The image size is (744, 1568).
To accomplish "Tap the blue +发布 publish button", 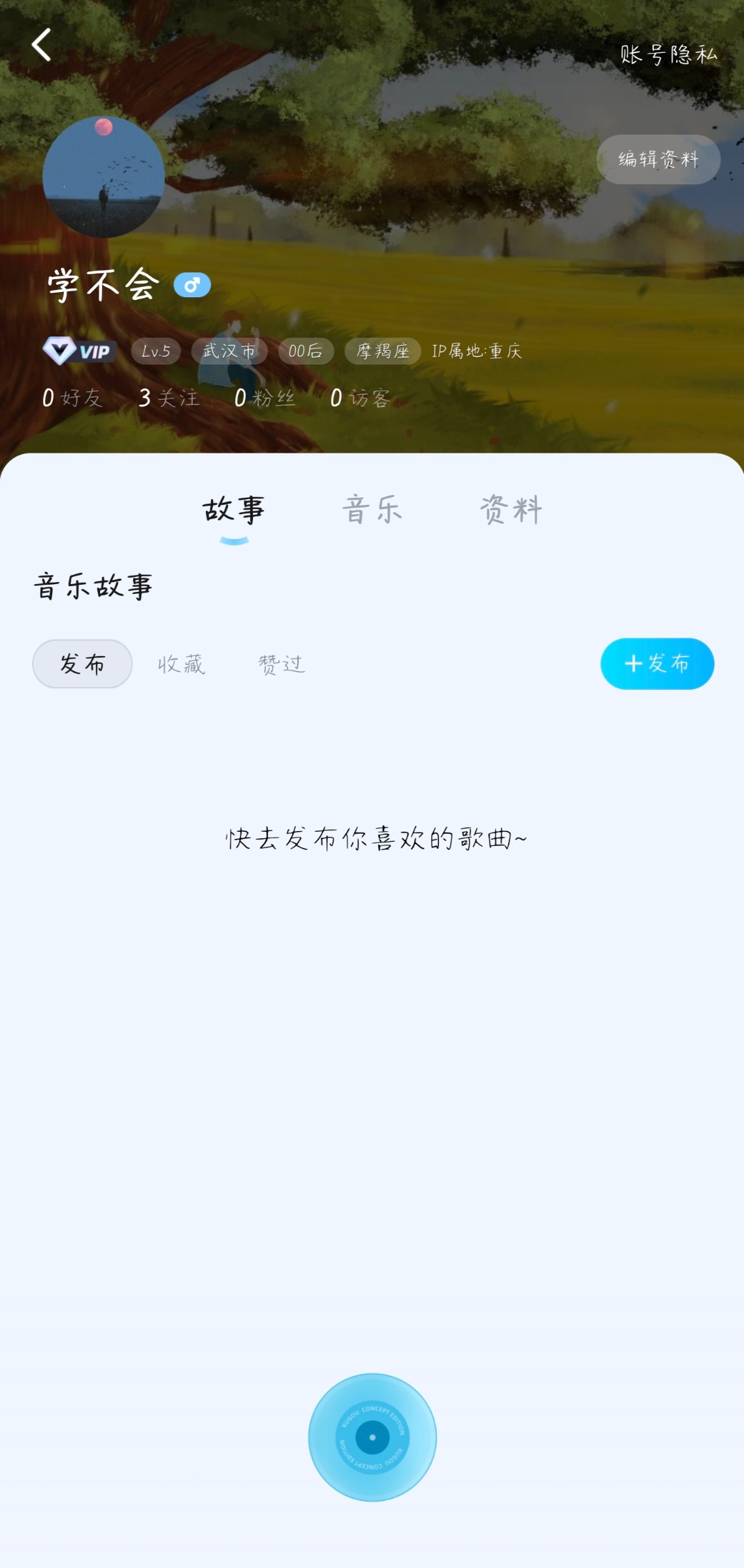I will (x=656, y=664).
